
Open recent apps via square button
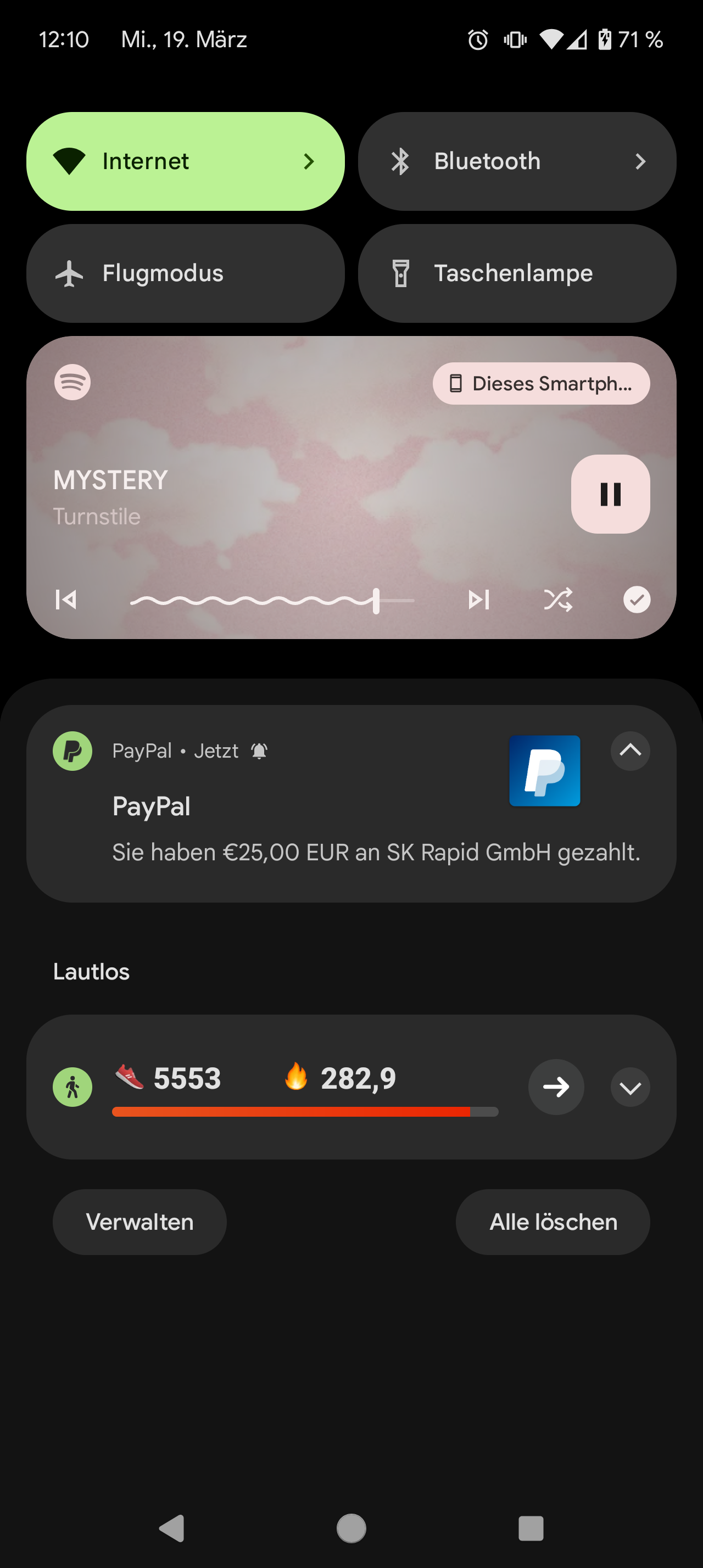pyautogui.click(x=531, y=1528)
